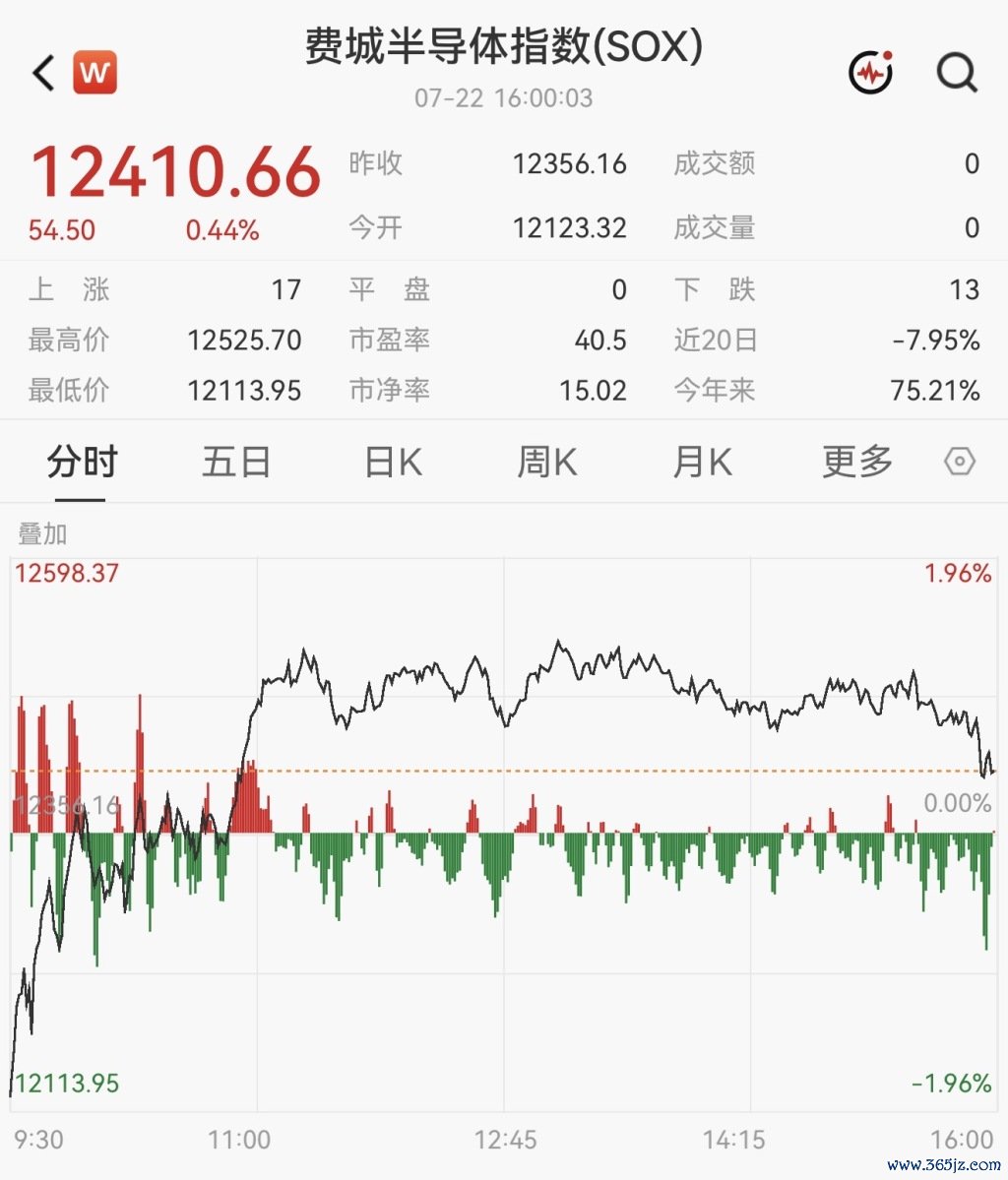Switch to the 五日 five-day chart

[236, 462]
